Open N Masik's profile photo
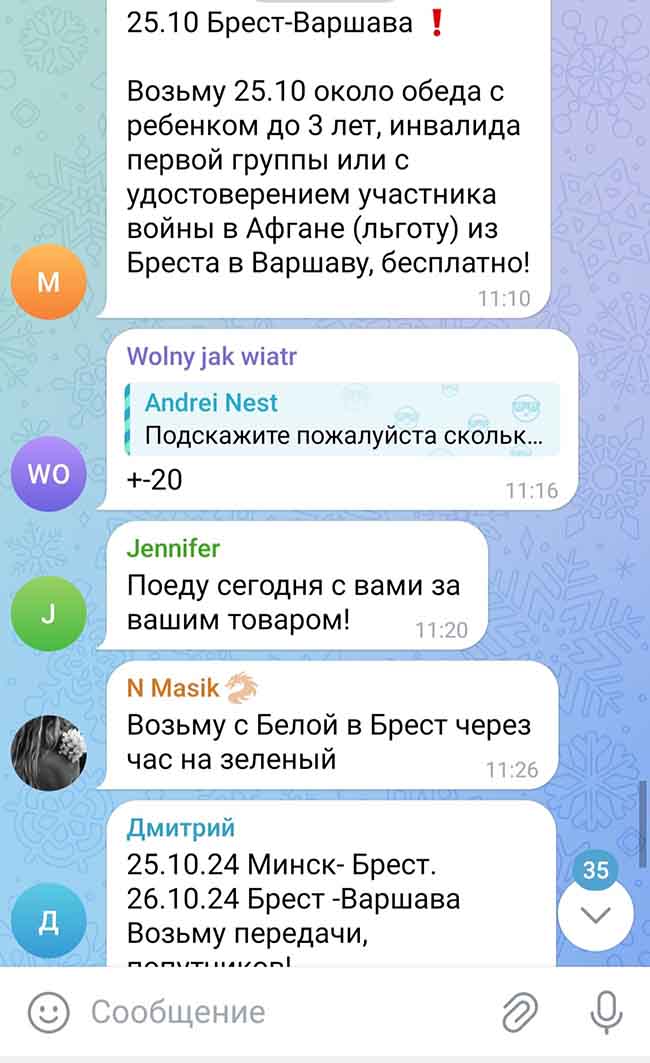This screenshot has height=1063, width=650. (49, 753)
